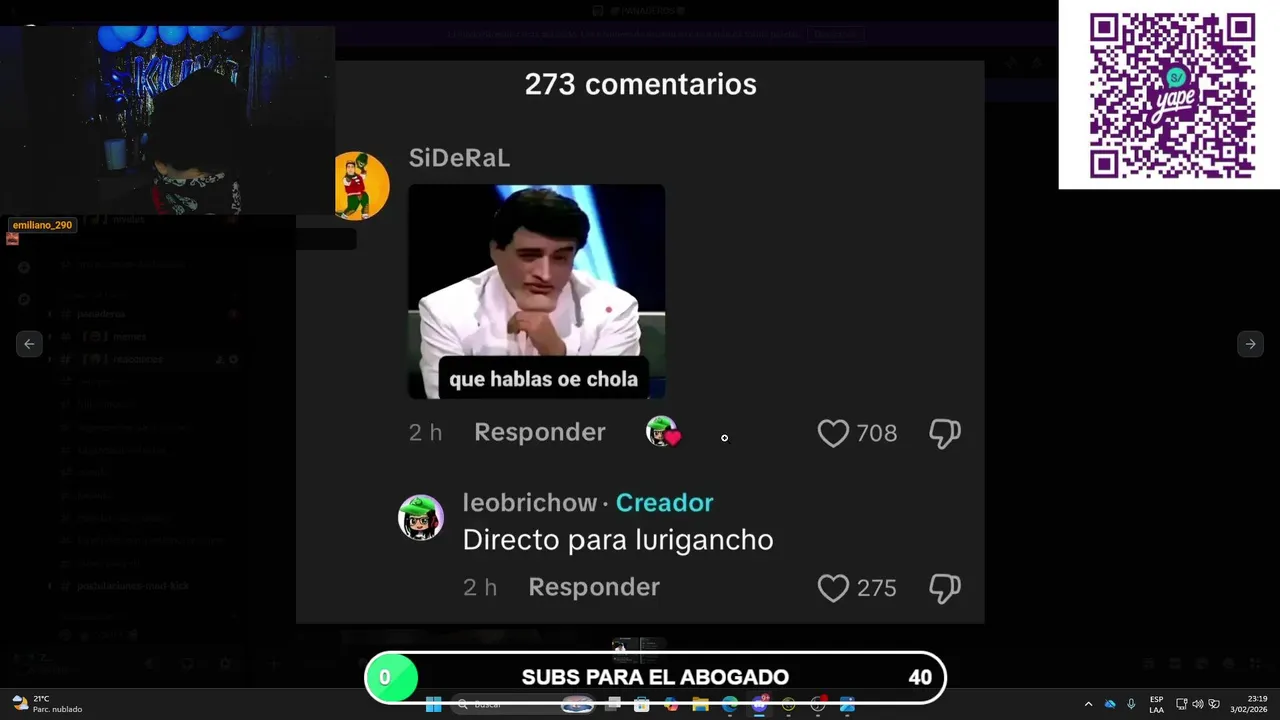Go to the next image with right arrow
The height and width of the screenshot is (720, 1280).
coord(1250,344)
